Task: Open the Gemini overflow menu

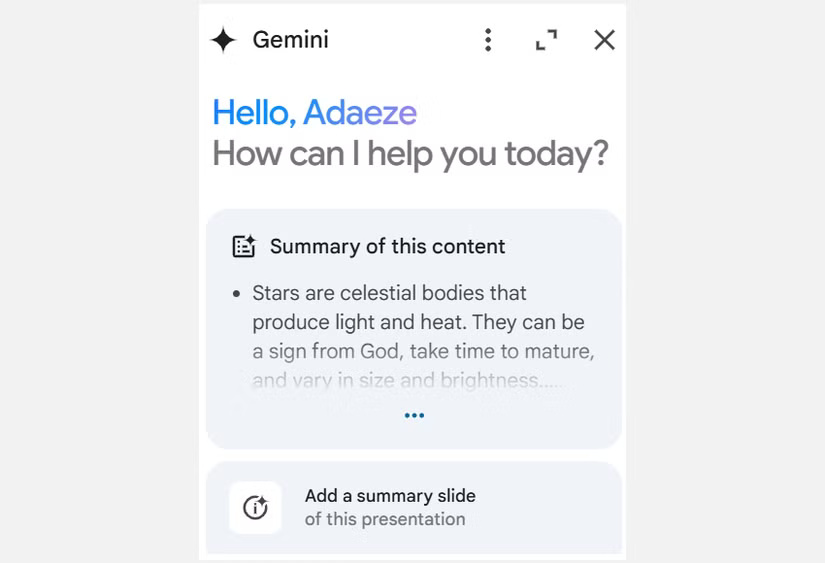Action: coord(488,40)
